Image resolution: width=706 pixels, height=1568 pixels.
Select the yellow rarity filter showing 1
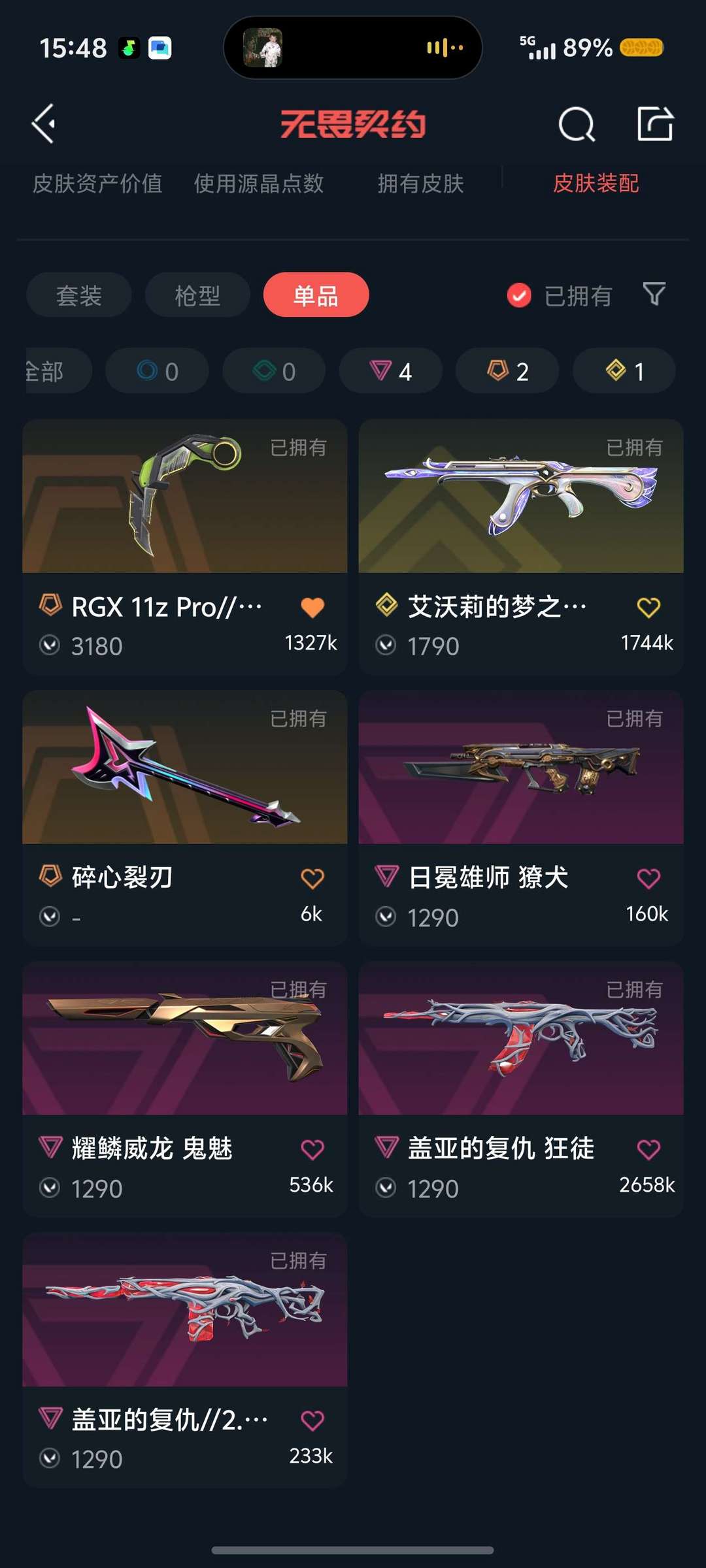pos(623,371)
